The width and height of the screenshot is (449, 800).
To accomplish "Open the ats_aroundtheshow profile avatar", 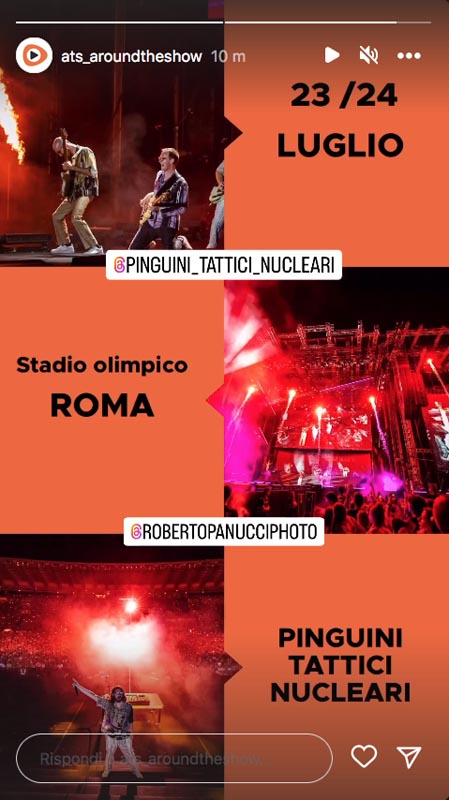I will click(34, 55).
